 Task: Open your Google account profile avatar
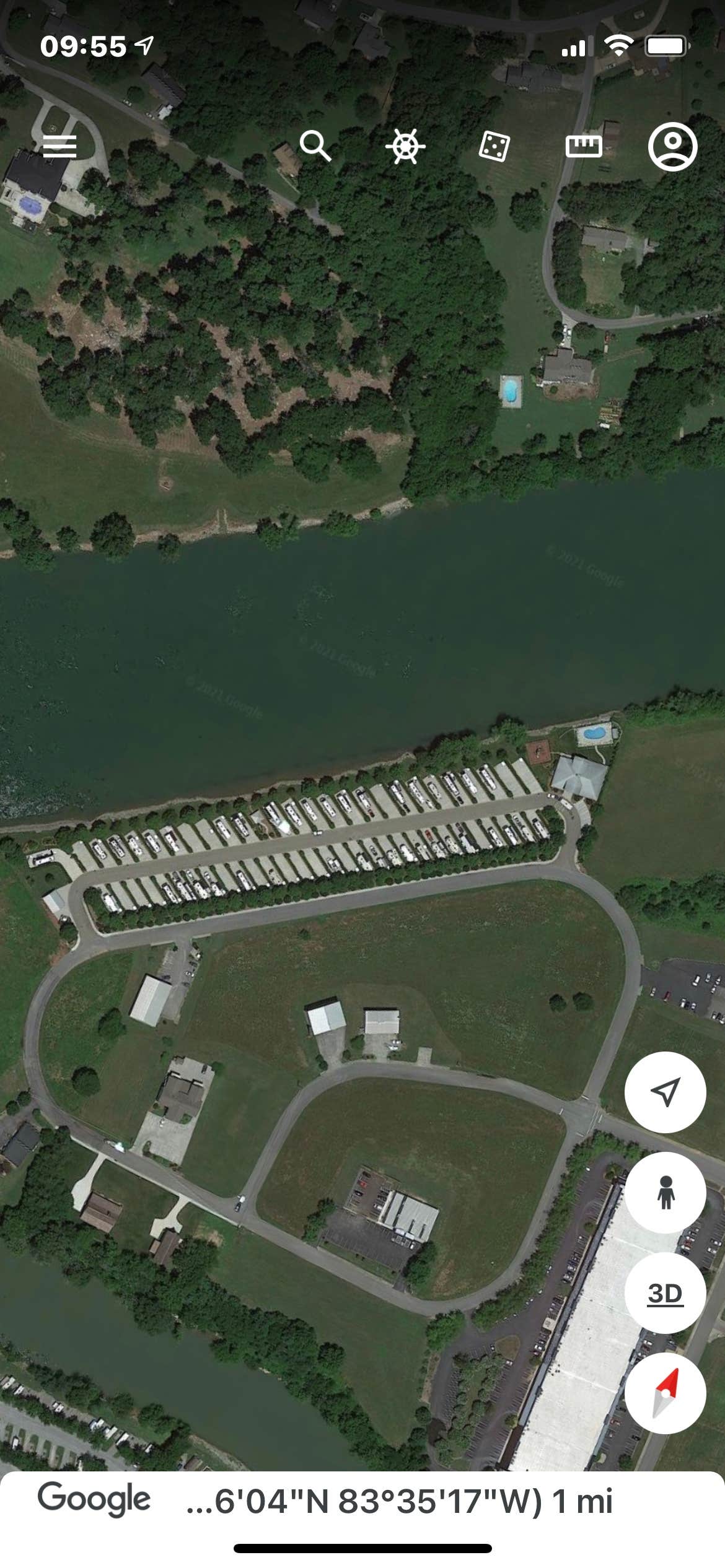(672, 146)
